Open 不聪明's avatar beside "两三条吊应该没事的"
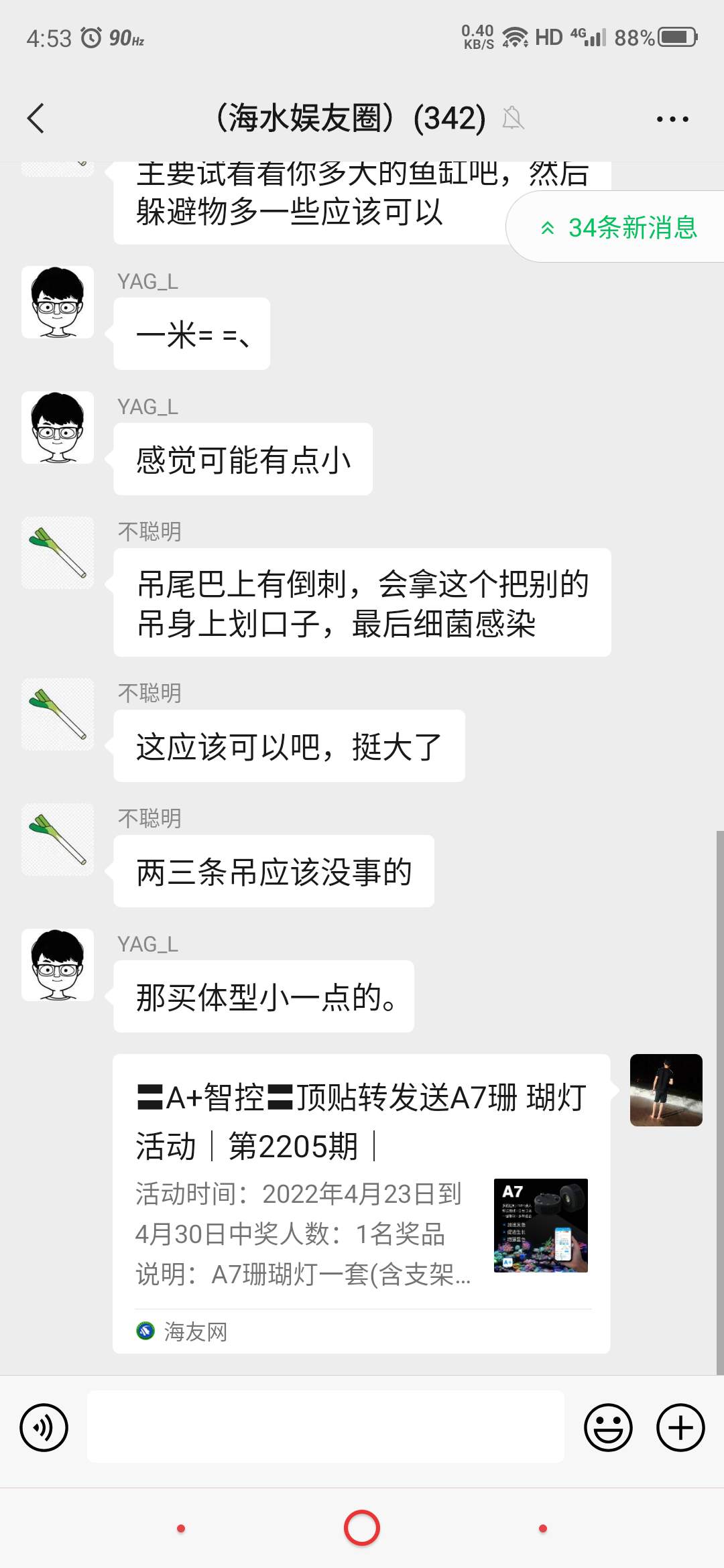 [58, 840]
